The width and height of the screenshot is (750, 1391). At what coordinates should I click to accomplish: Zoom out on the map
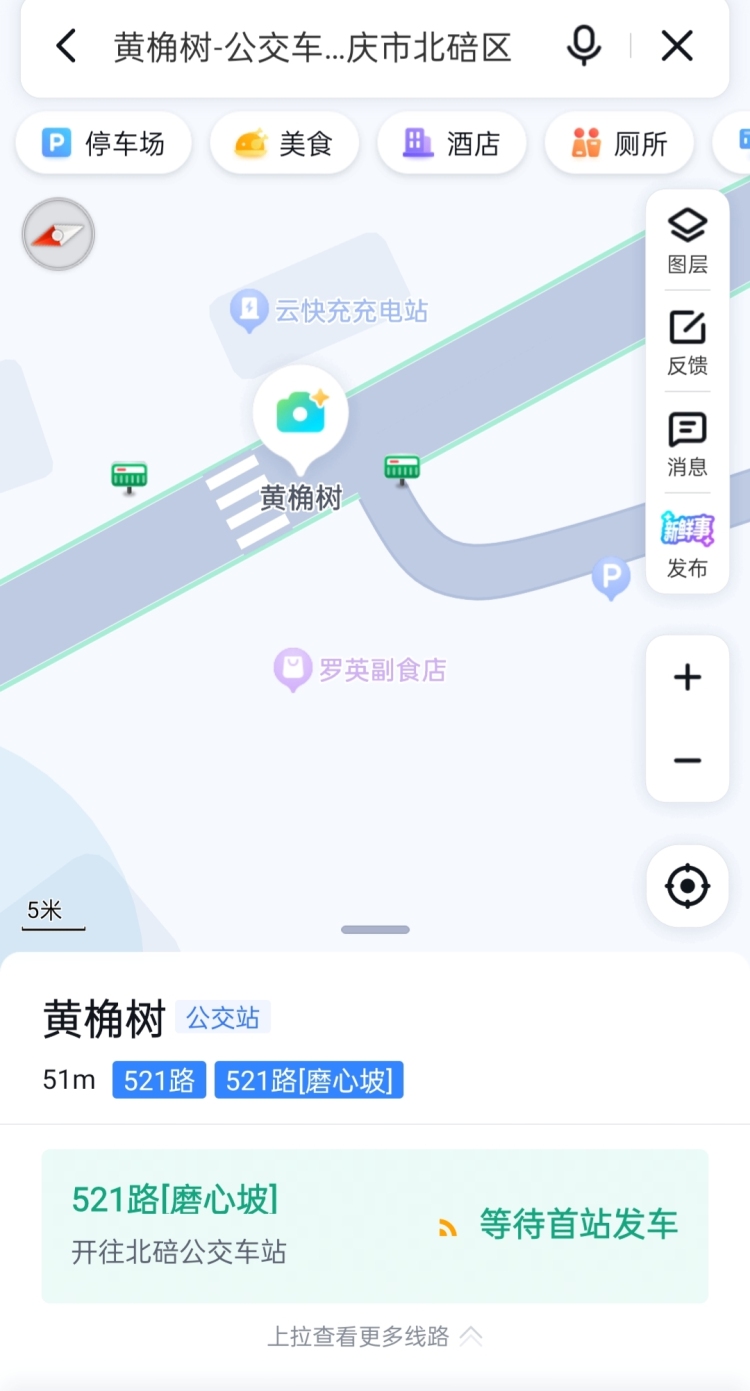click(687, 761)
